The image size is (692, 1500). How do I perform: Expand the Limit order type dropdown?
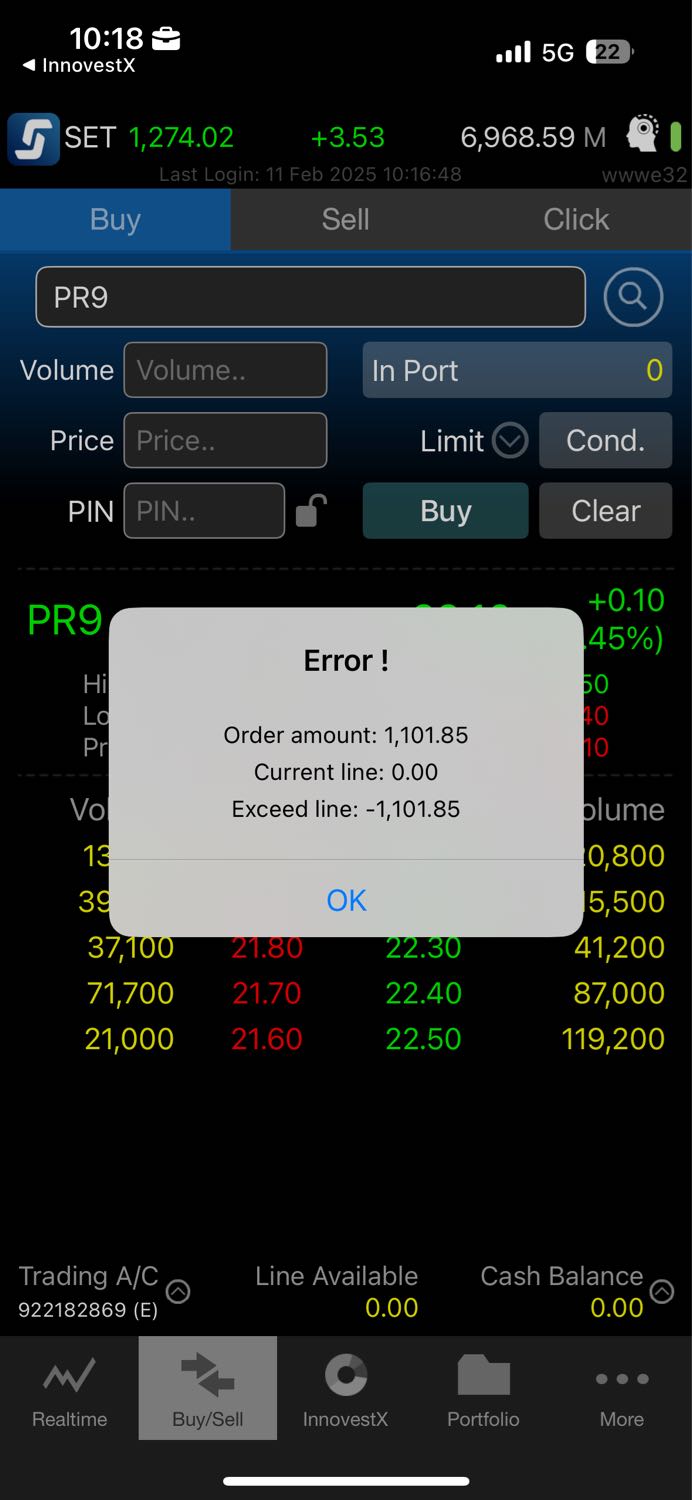(x=510, y=440)
